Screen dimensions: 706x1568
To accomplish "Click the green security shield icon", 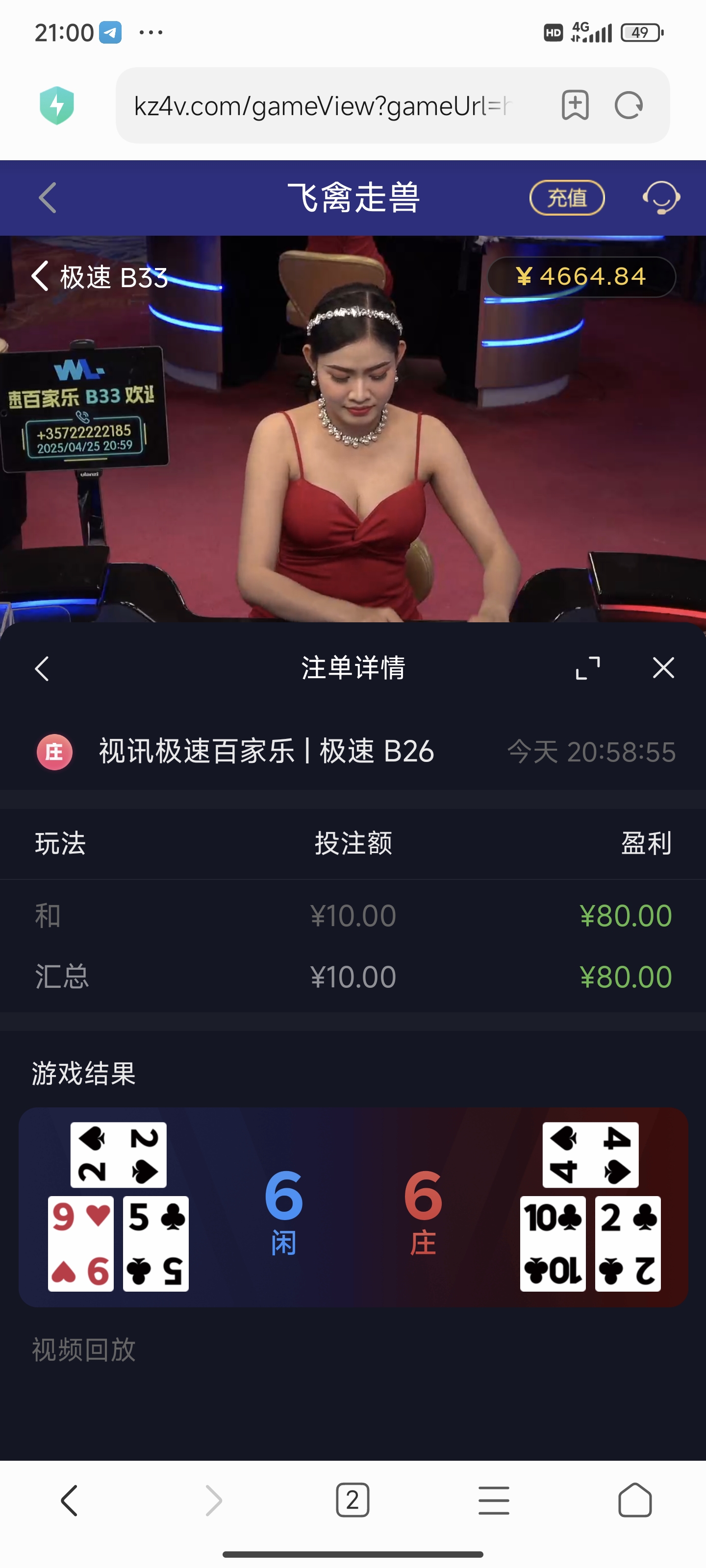I will point(58,105).
